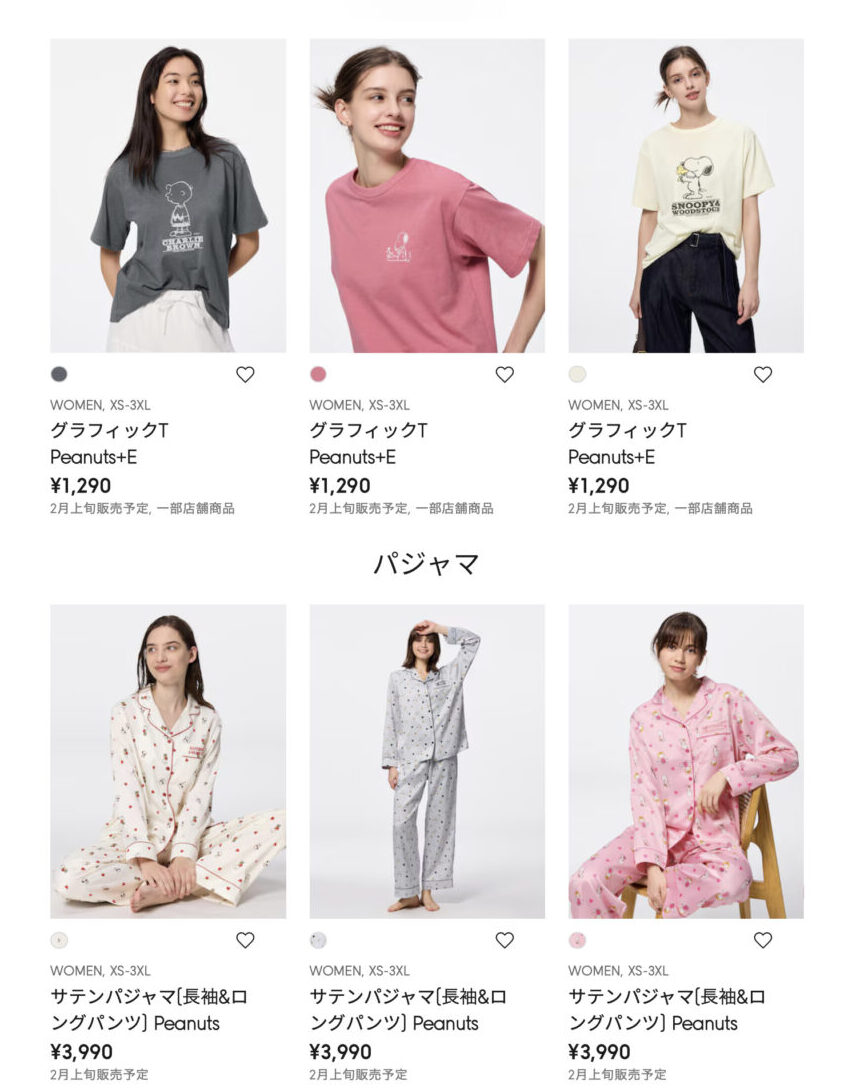Viewport: 851px width, 1088px height.
Task: Open the pink satin Peanuts pajama product
Action: point(686,761)
